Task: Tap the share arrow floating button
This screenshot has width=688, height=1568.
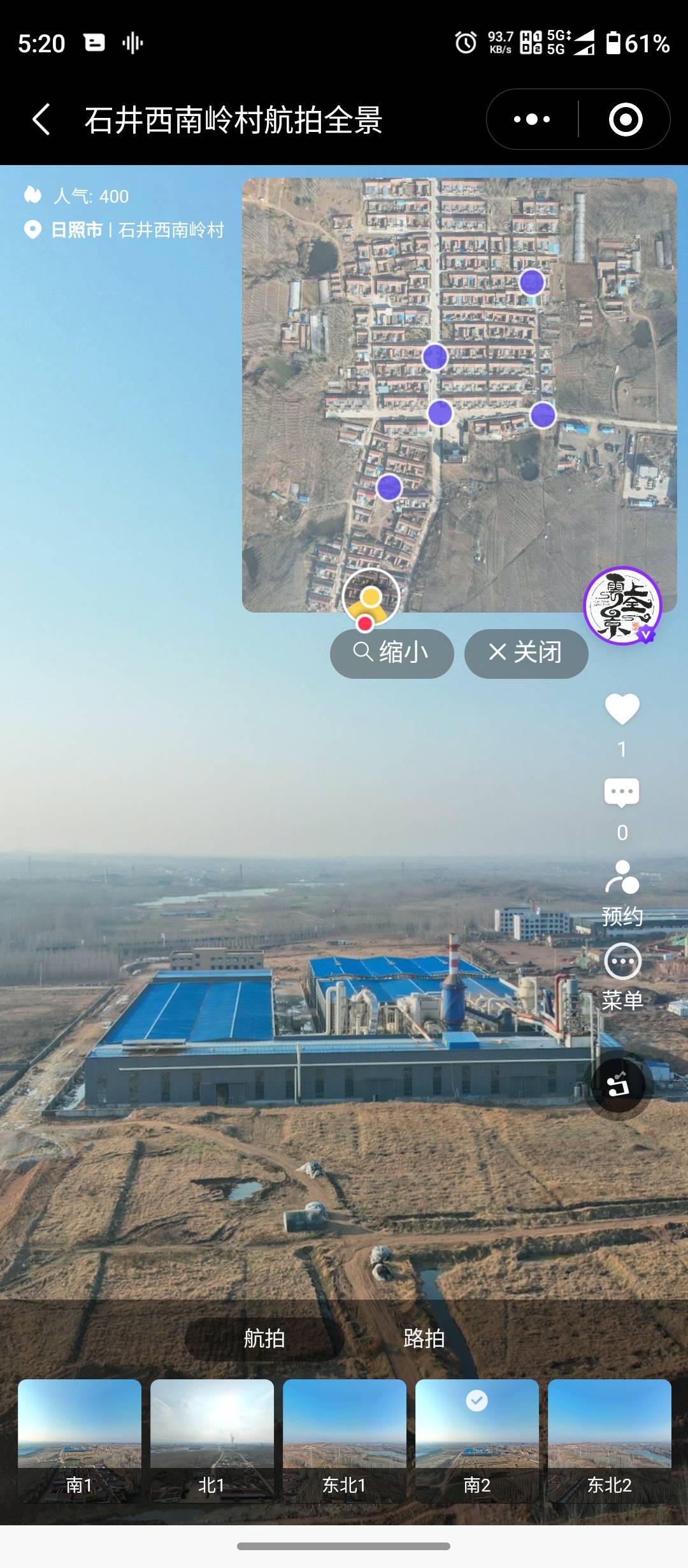Action: (x=619, y=1085)
